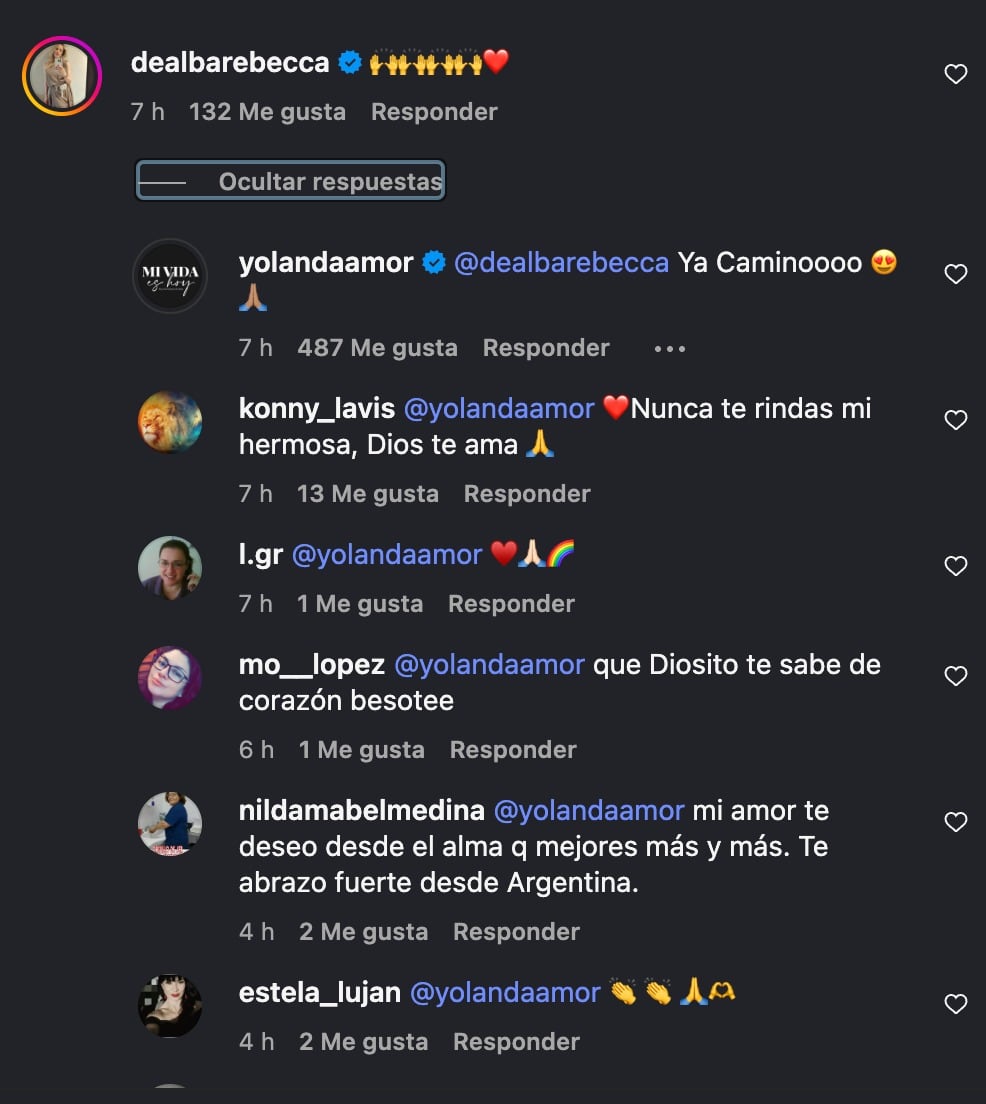The height and width of the screenshot is (1104, 986).
Task: View yolandaamor's profile via username
Action: coord(326,263)
